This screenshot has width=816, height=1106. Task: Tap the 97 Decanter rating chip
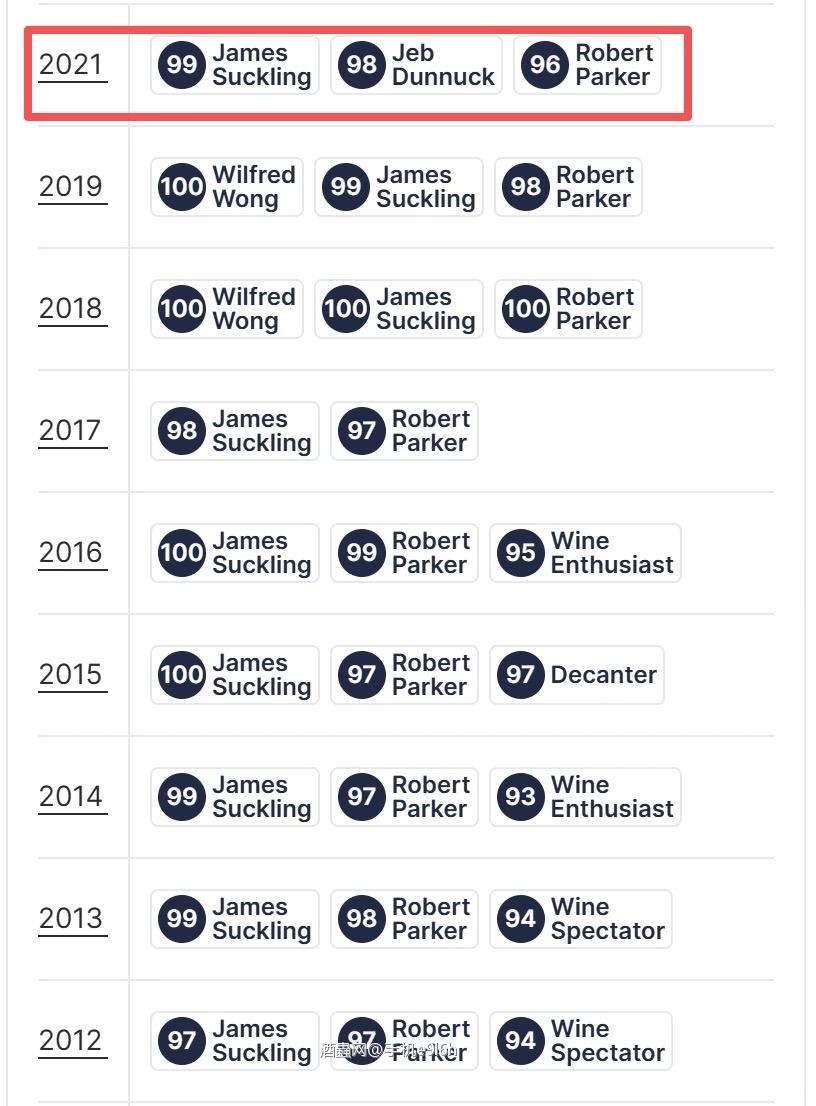tap(576, 675)
